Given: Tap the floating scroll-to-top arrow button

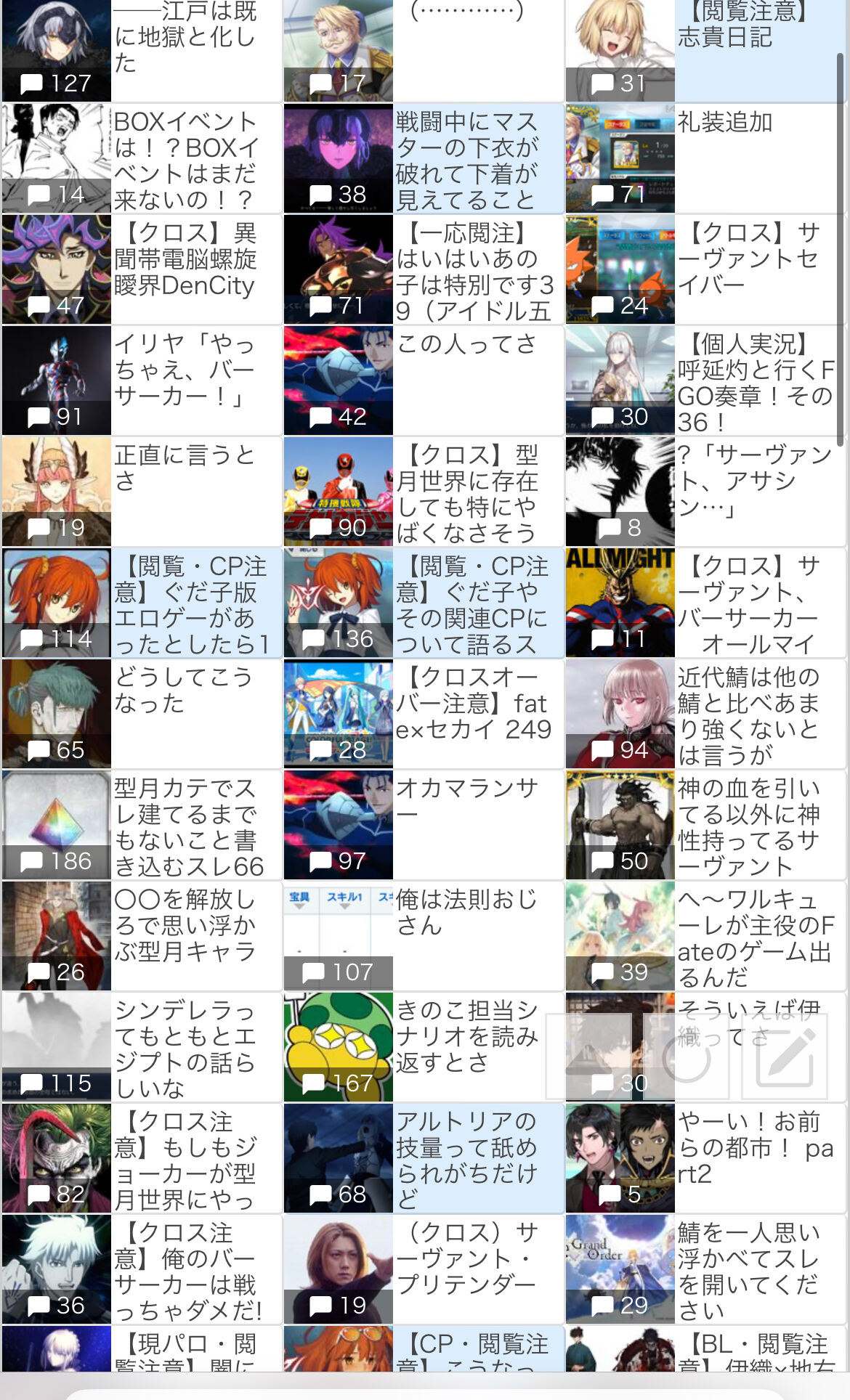Looking at the screenshot, I should click(x=588, y=1057).
